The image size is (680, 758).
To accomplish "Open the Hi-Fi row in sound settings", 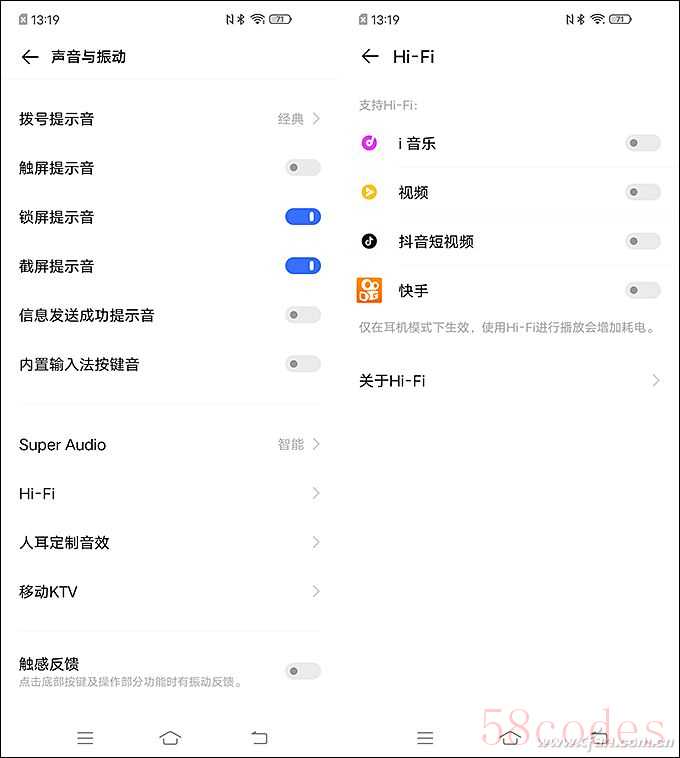I will click(x=170, y=494).
